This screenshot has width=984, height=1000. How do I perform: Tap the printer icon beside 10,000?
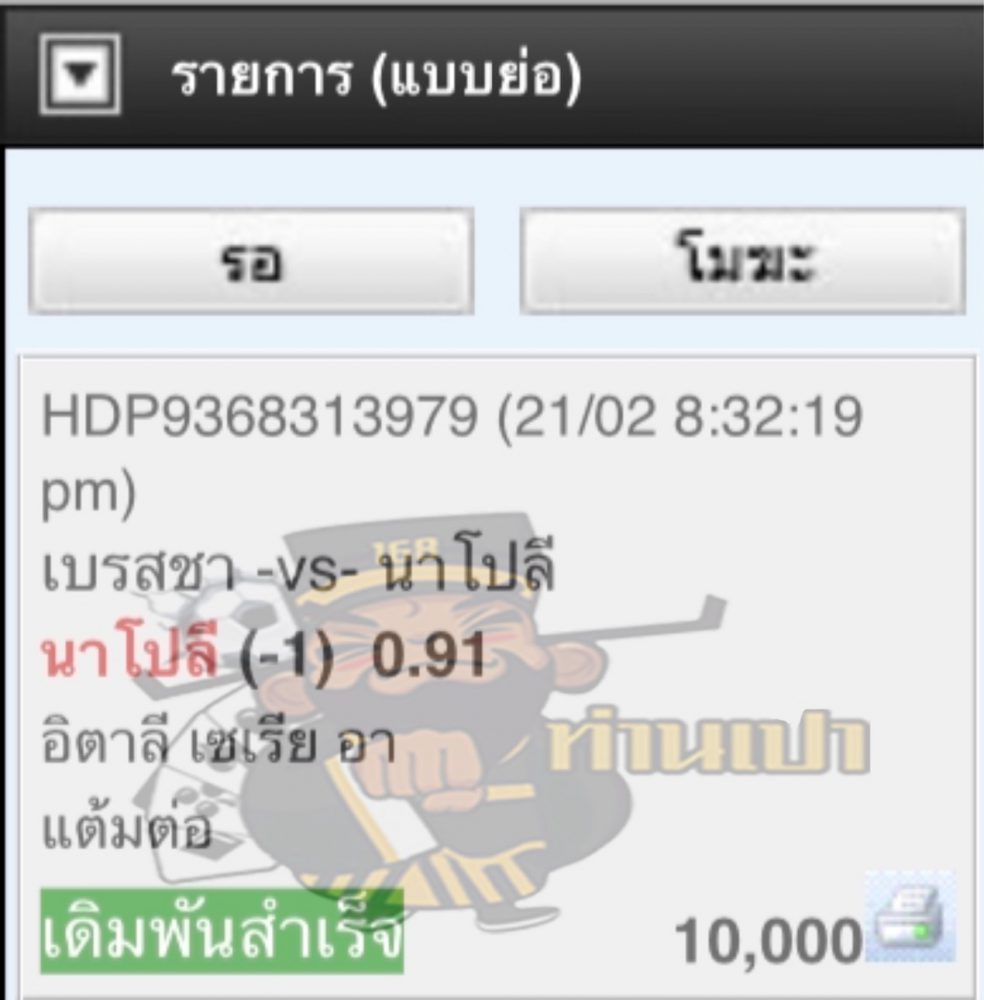click(909, 918)
